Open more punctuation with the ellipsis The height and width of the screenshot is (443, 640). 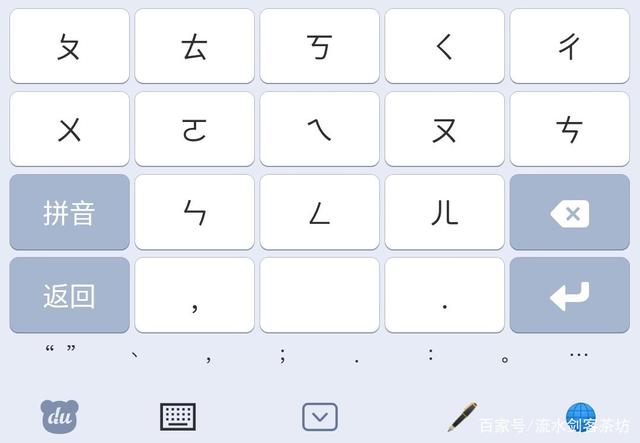578,354
